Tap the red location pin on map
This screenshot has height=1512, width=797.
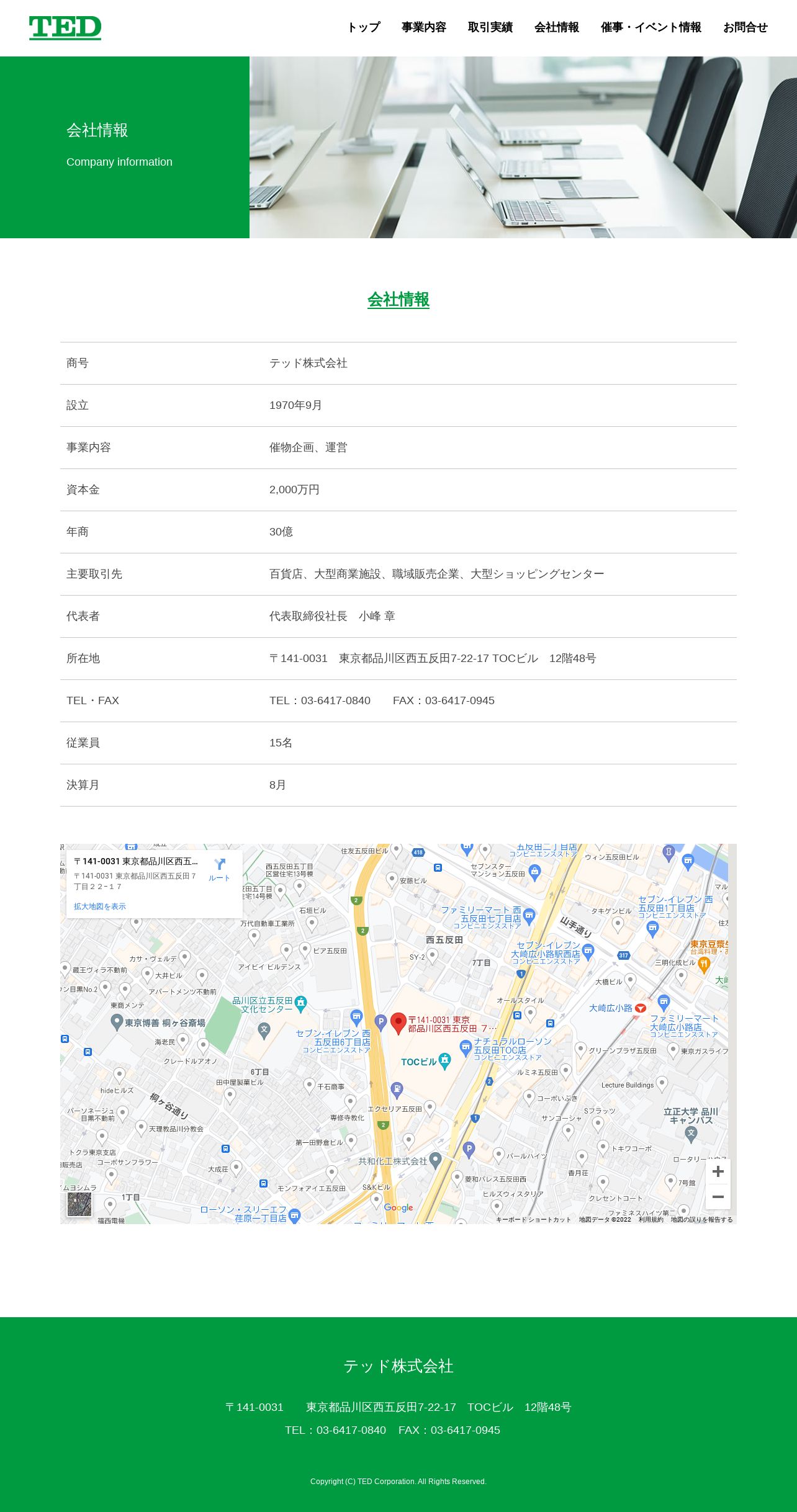398,1024
